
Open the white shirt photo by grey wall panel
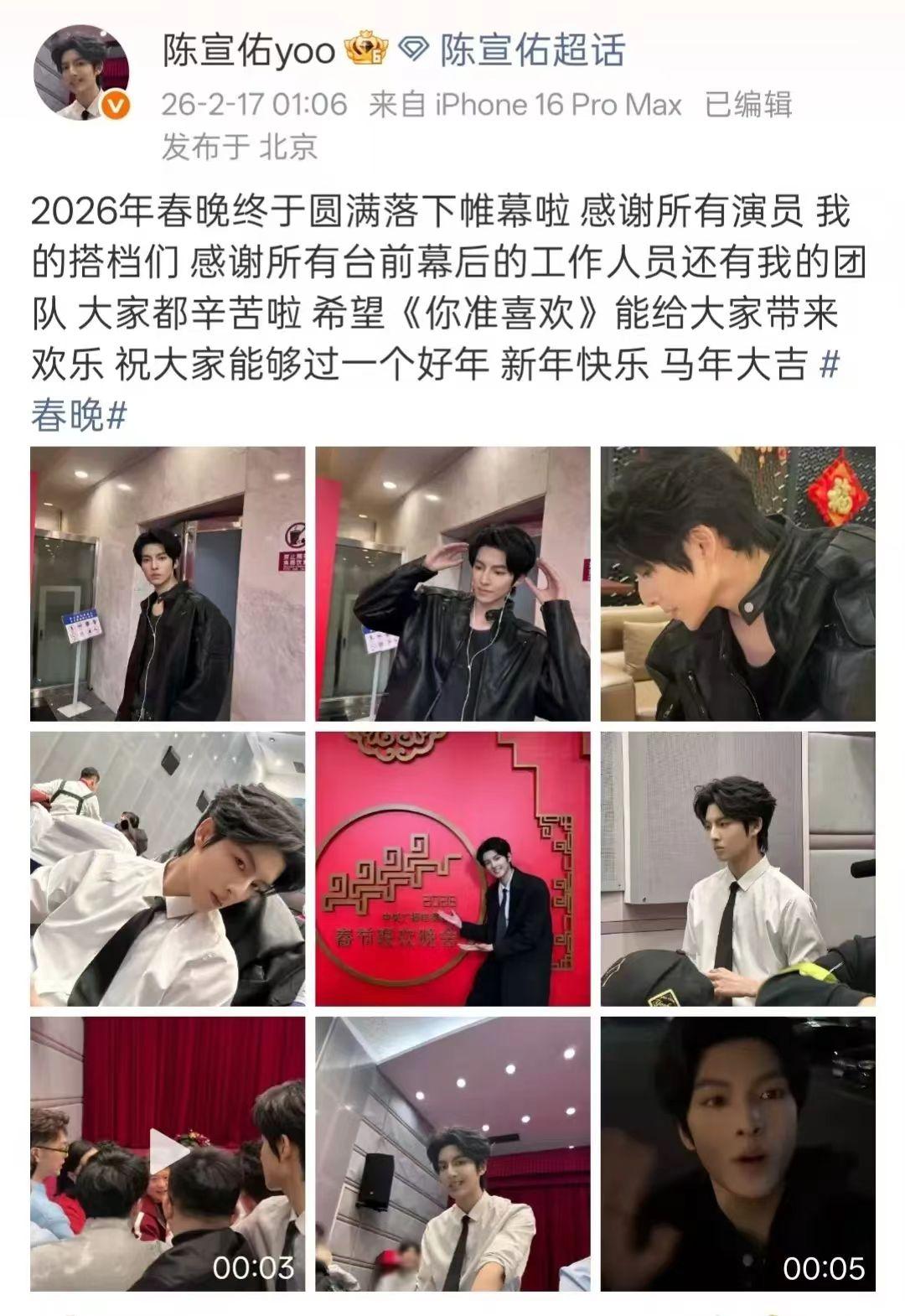pyautogui.click(x=737, y=869)
